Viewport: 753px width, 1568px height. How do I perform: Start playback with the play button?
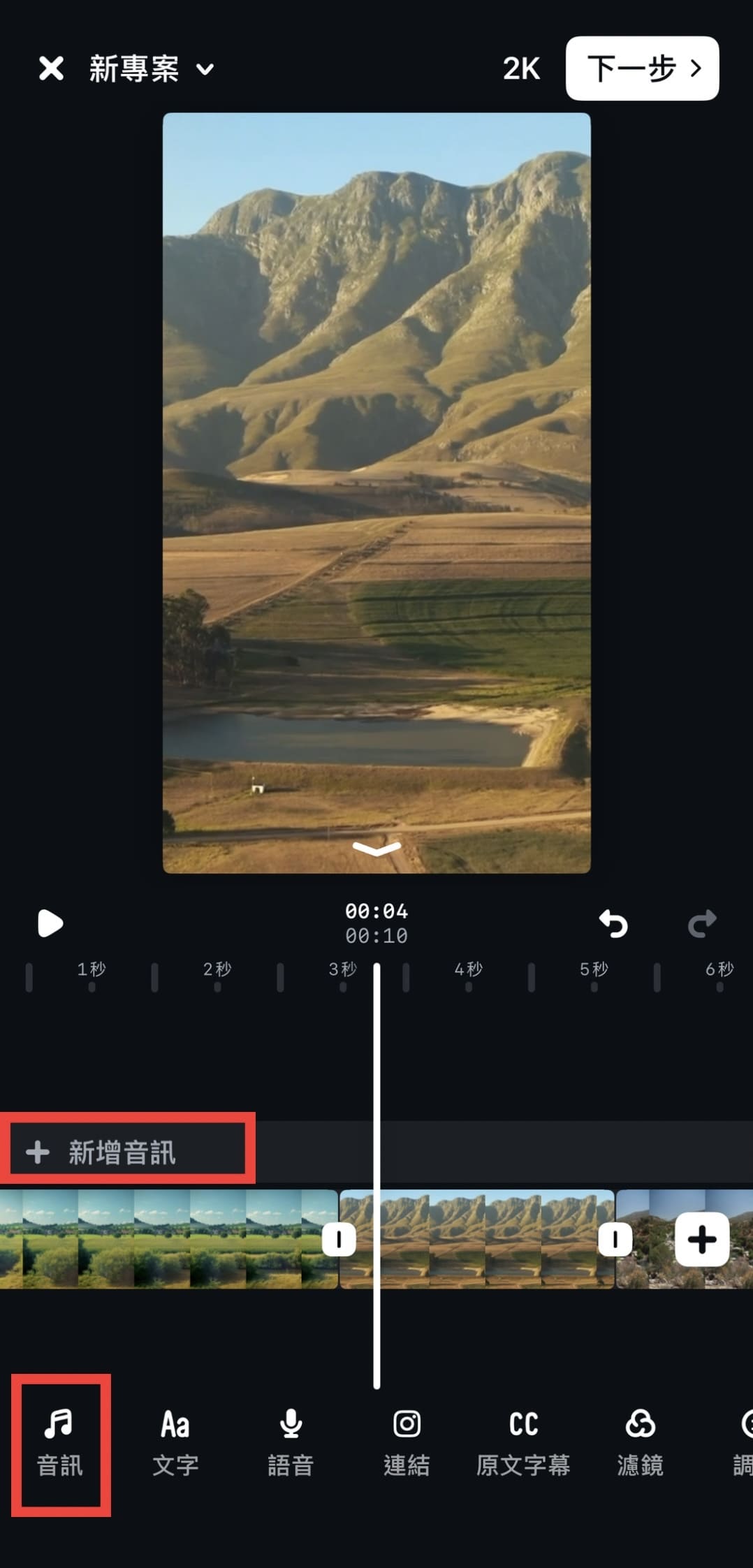[x=48, y=923]
